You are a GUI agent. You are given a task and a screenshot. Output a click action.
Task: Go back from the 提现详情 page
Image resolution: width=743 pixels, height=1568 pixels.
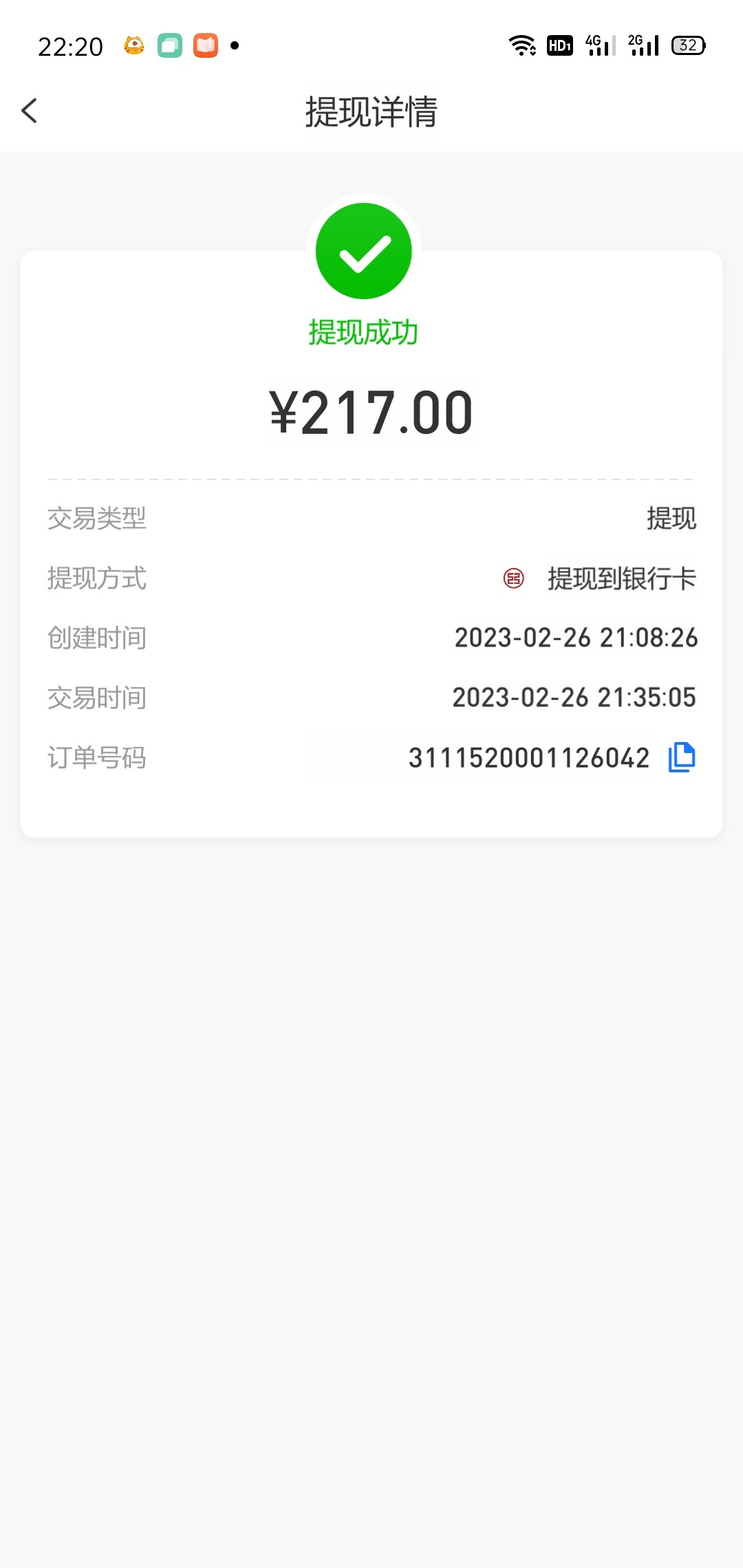coord(30,111)
